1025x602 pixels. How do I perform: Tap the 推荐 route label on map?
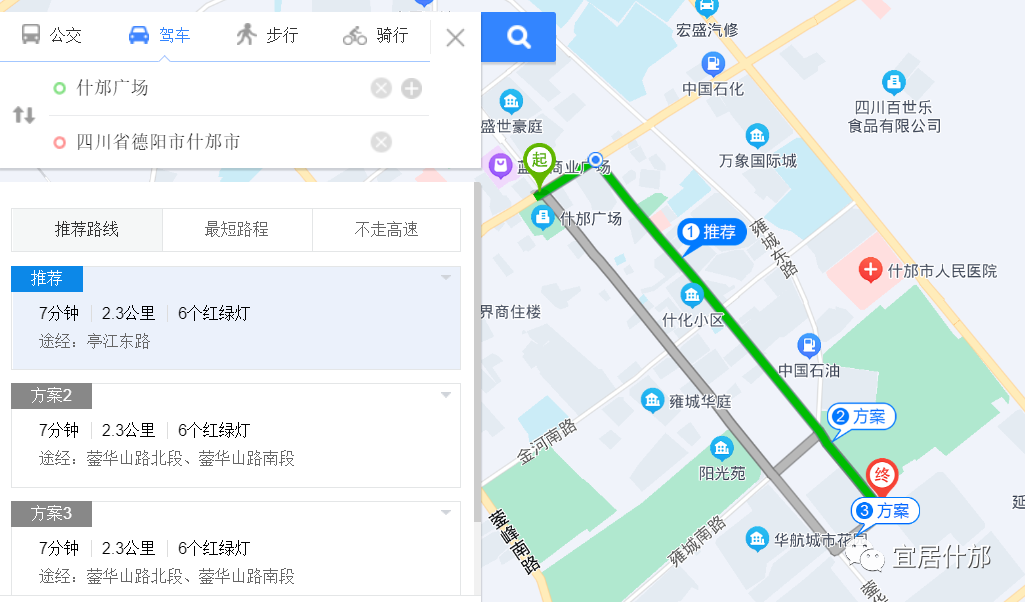click(x=711, y=233)
